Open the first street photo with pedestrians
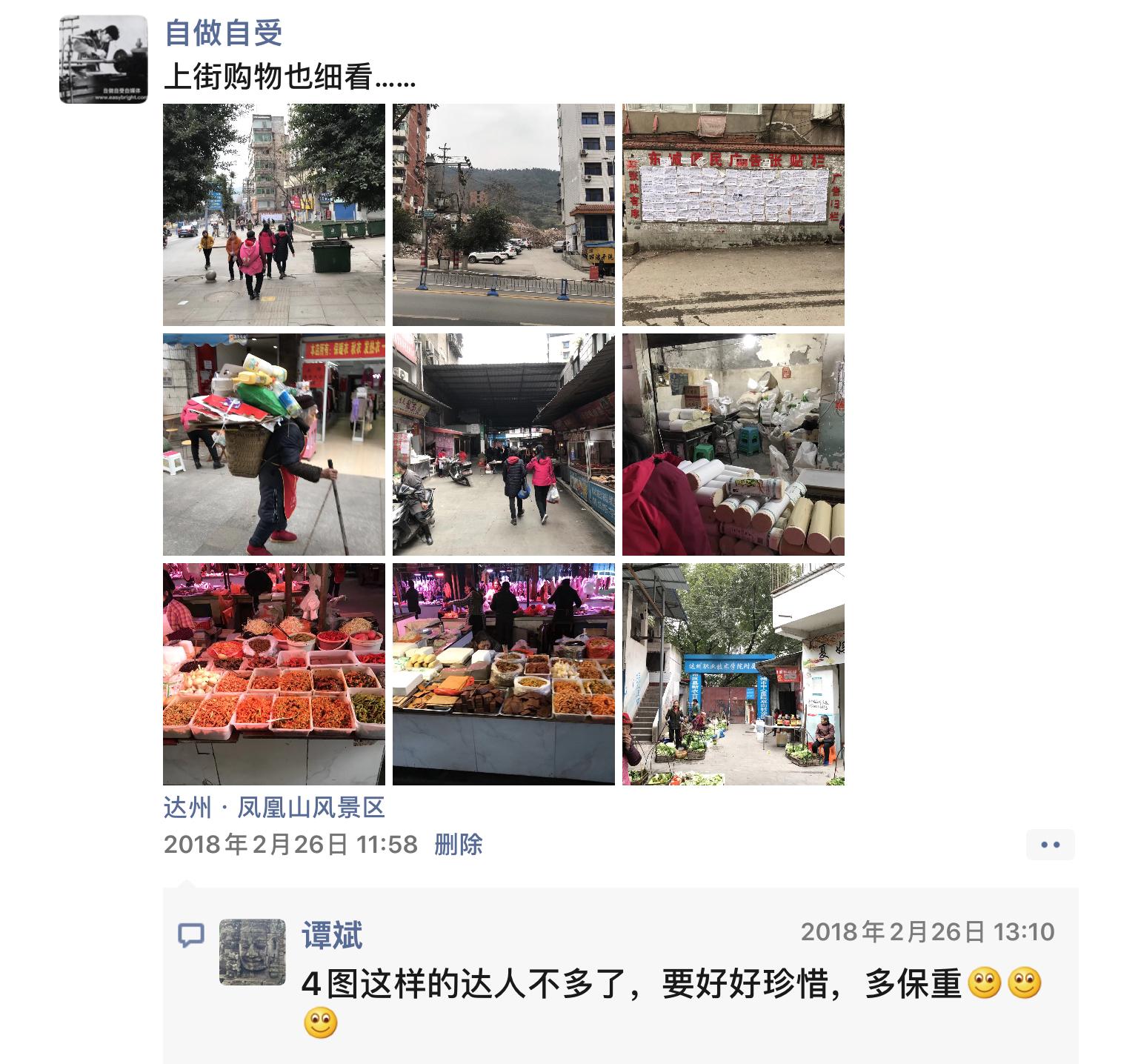 coord(273,215)
